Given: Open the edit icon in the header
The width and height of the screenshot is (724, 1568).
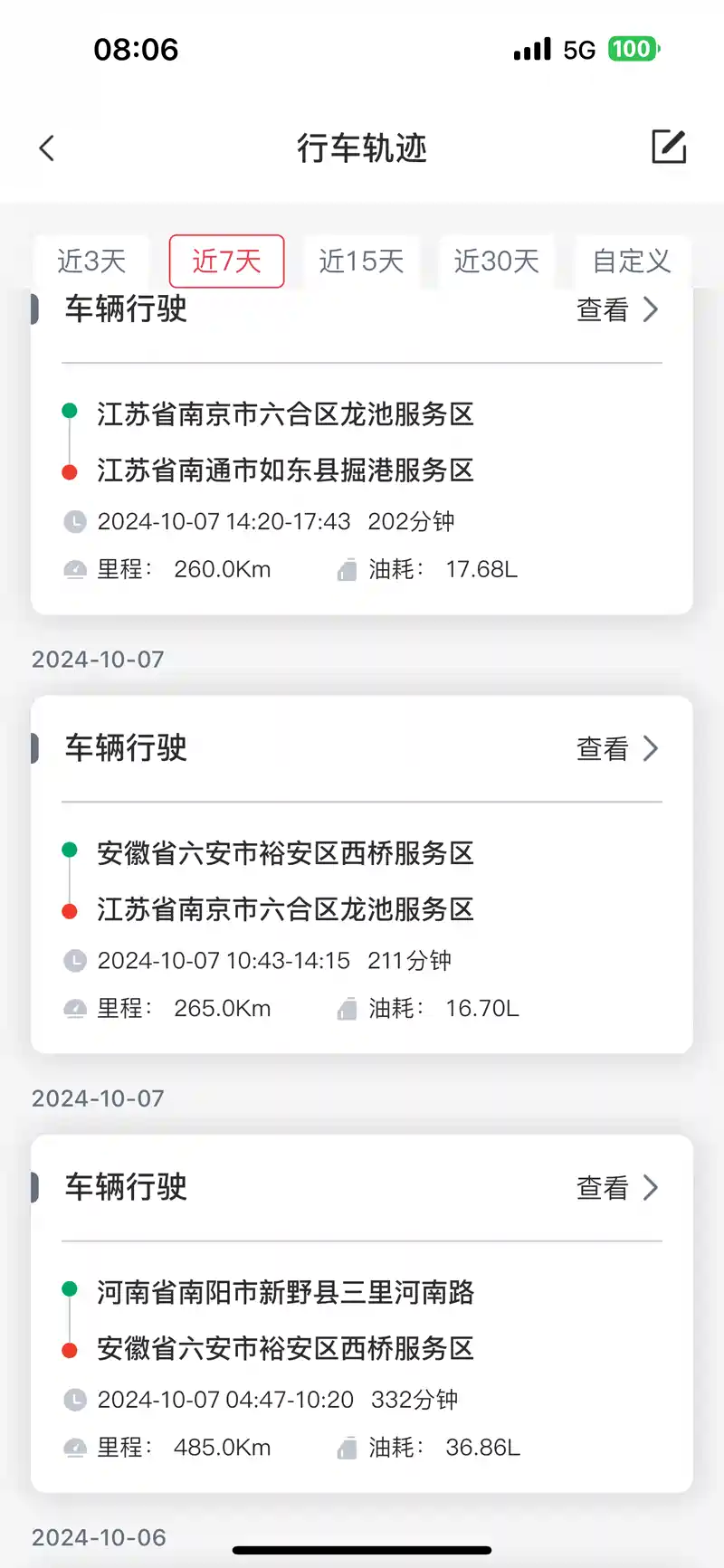Looking at the screenshot, I should pyautogui.click(x=669, y=147).
